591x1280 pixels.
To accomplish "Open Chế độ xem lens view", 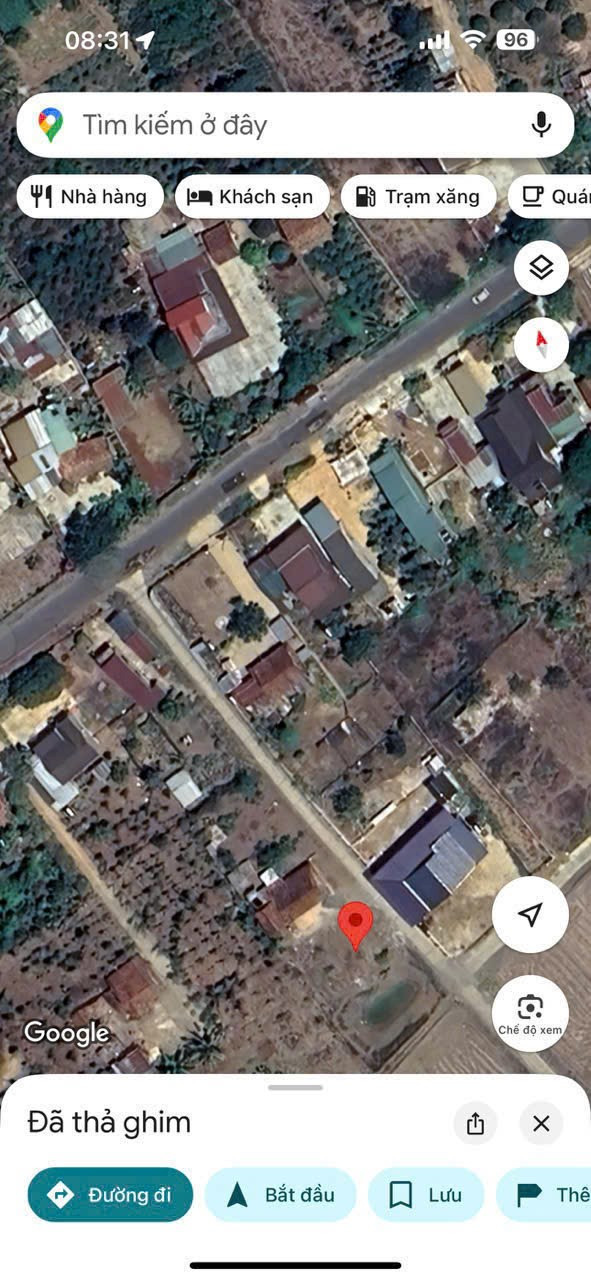I will coord(530,1013).
